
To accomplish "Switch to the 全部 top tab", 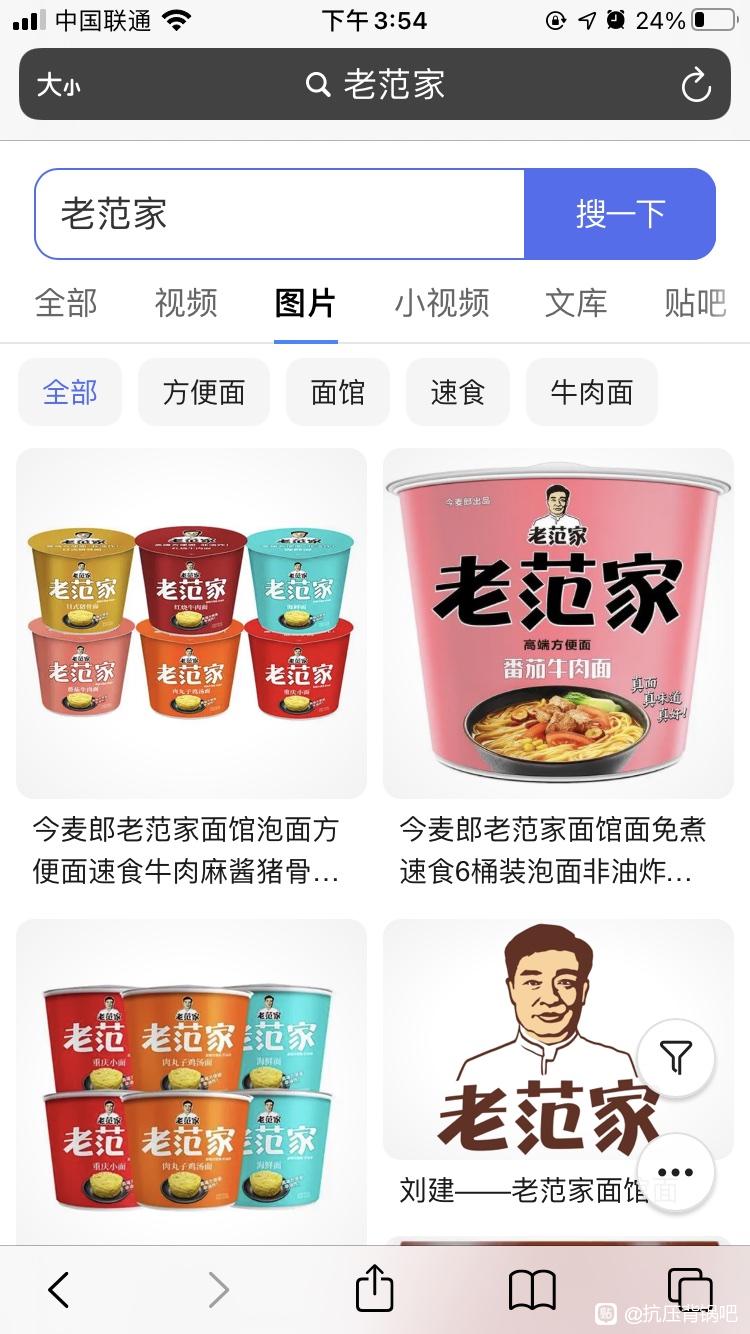I will pos(66,303).
